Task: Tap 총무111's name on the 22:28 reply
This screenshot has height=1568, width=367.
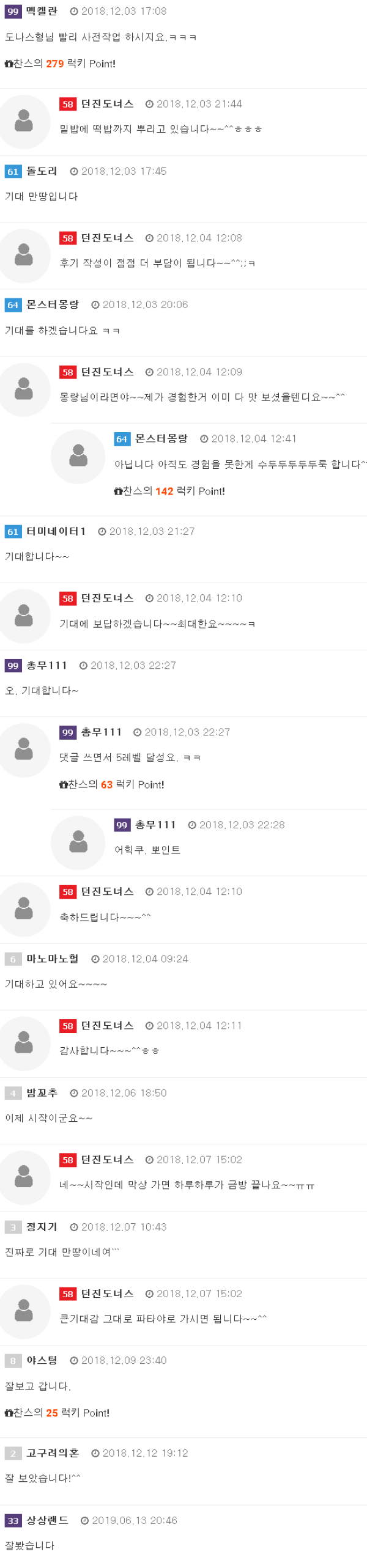Action: pyautogui.click(x=155, y=825)
